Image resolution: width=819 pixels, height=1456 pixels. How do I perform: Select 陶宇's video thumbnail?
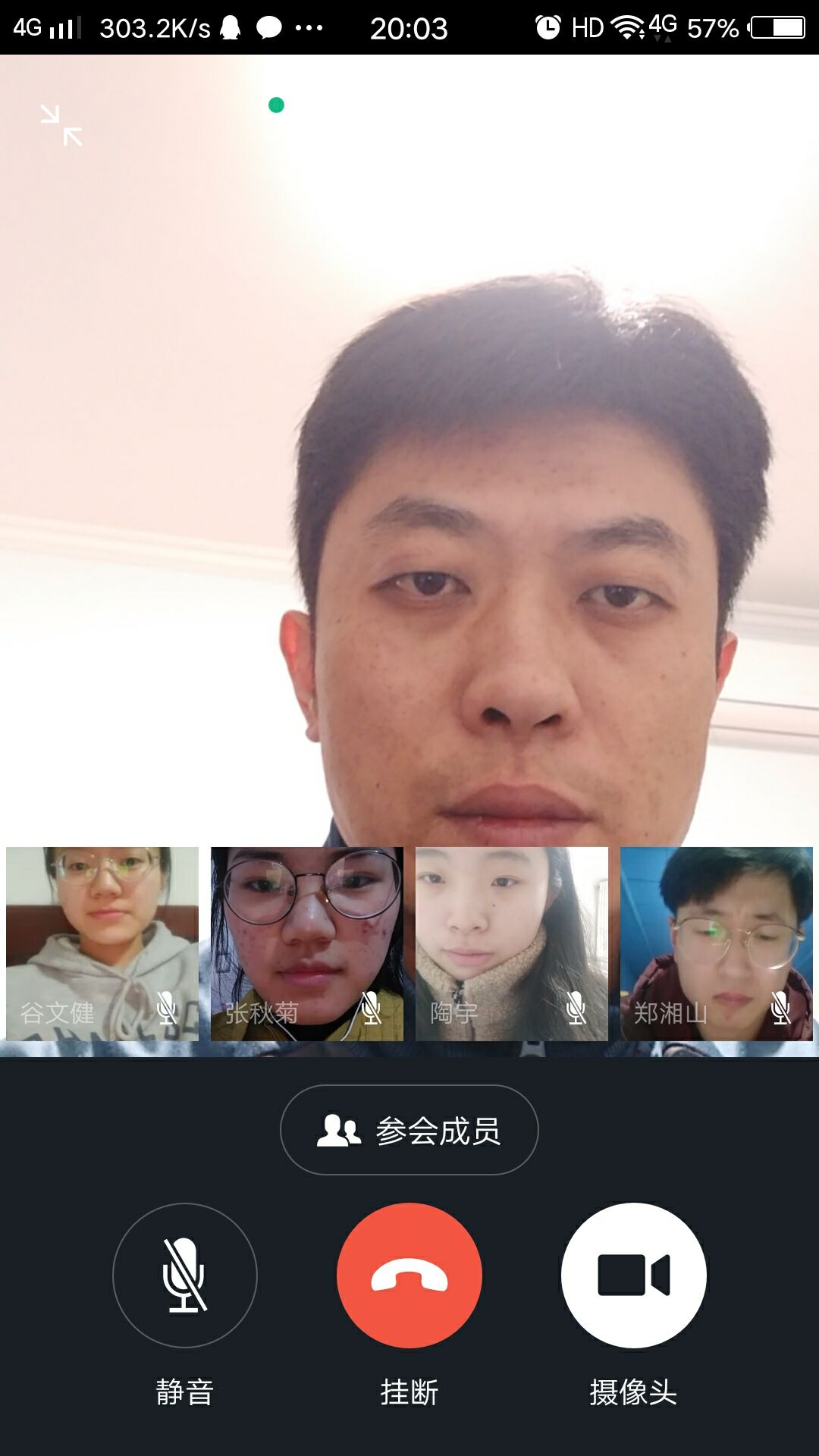point(512,943)
